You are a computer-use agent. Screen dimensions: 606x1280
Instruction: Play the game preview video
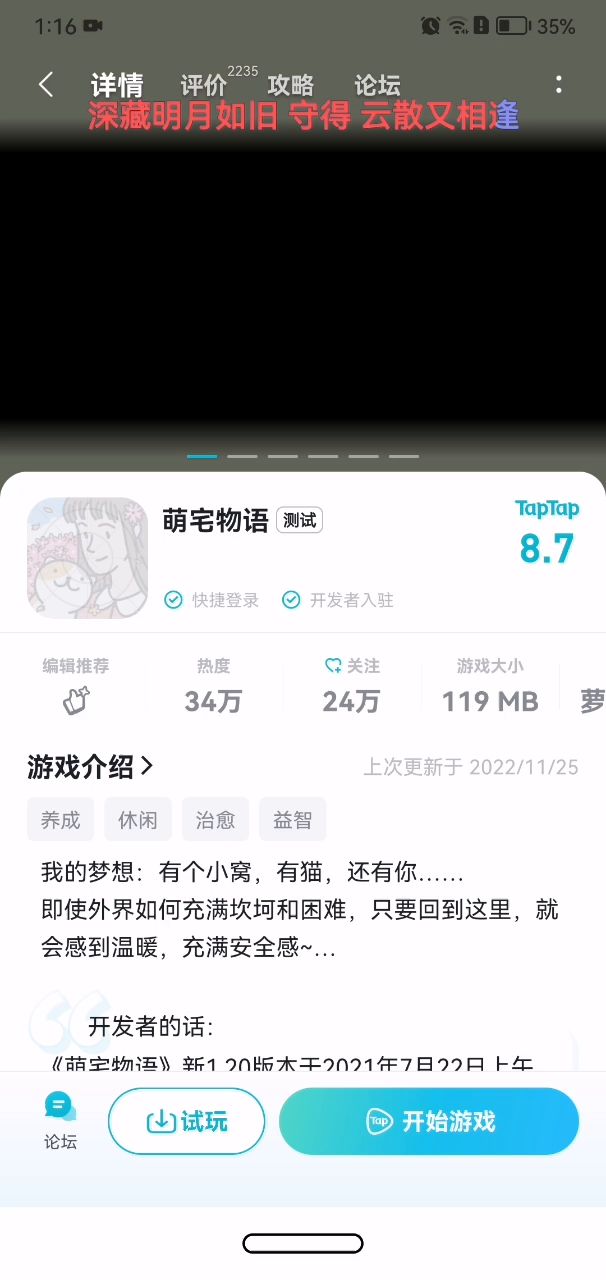(x=303, y=290)
